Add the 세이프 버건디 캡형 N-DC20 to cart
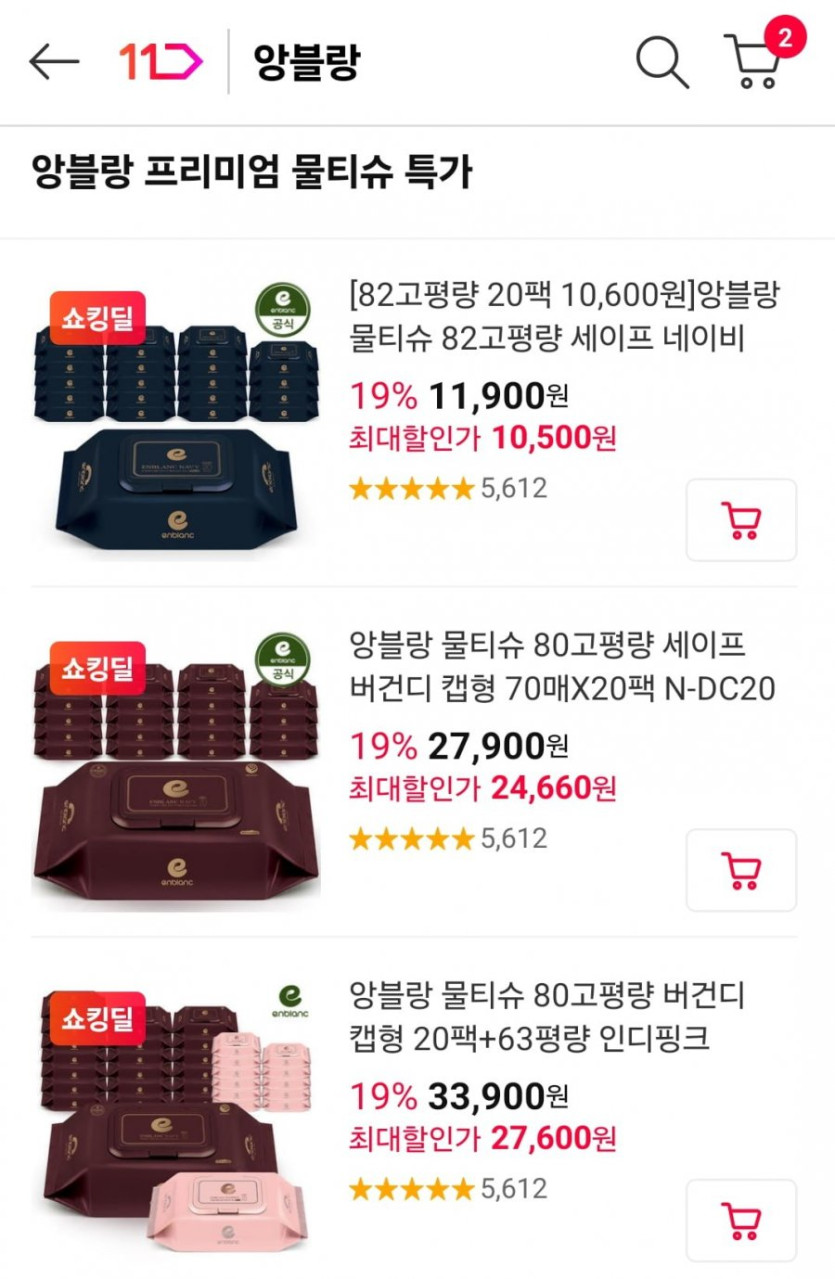835x1279 pixels. pos(741,870)
